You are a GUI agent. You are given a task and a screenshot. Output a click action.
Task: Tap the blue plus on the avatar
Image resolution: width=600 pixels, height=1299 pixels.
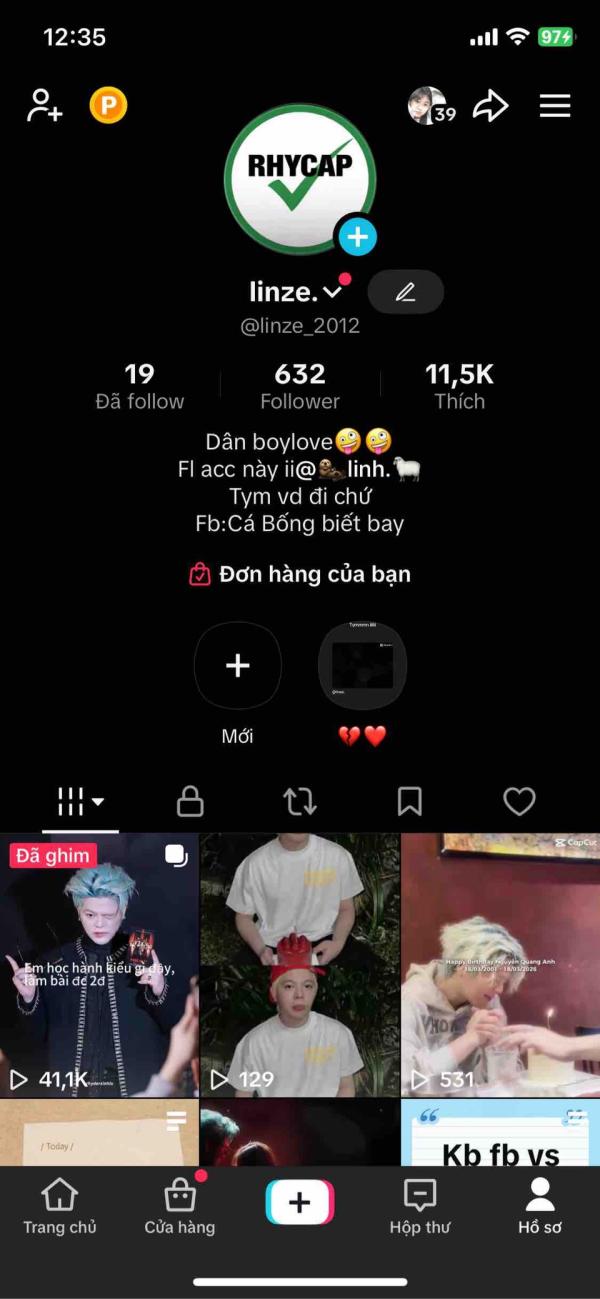(x=357, y=238)
